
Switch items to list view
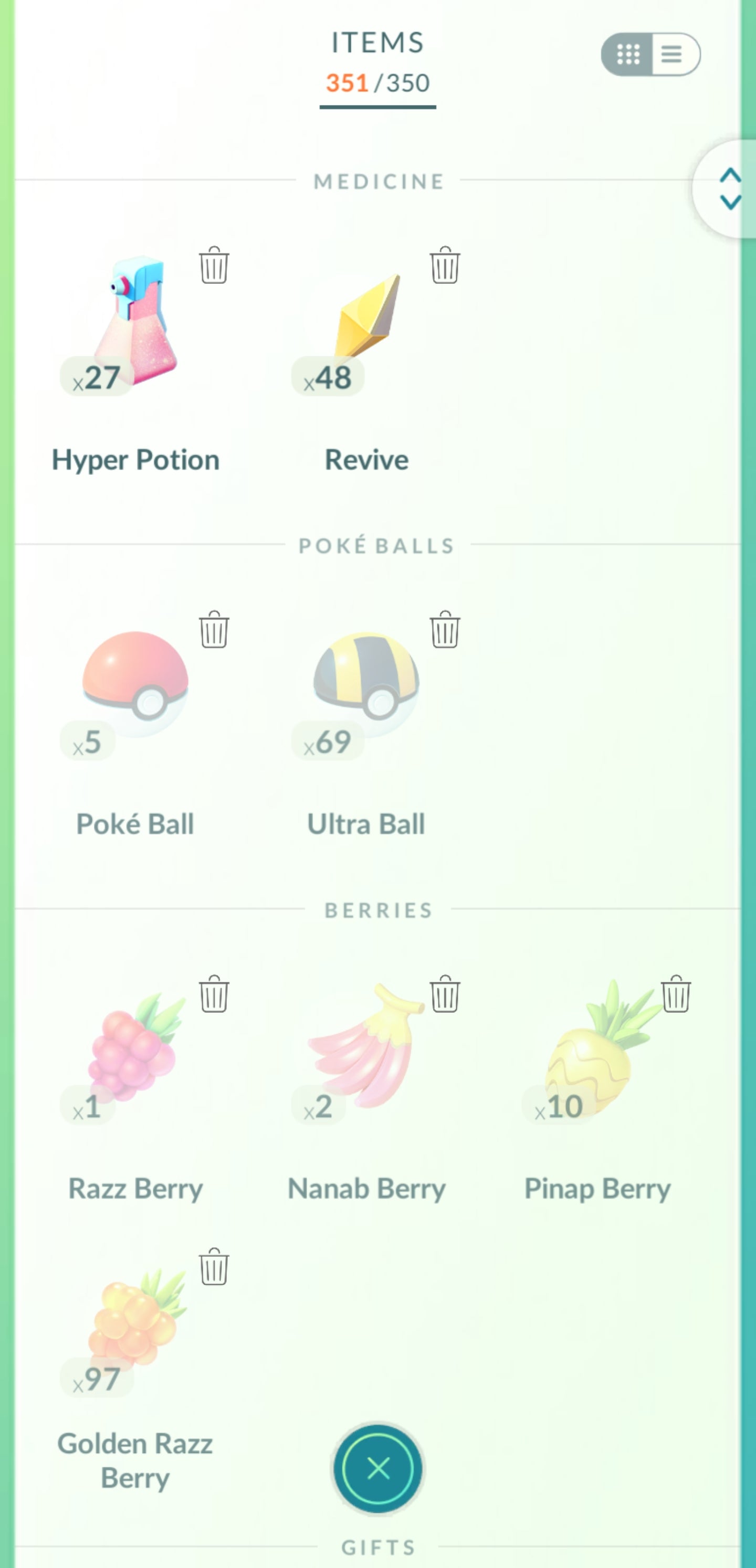tap(673, 54)
